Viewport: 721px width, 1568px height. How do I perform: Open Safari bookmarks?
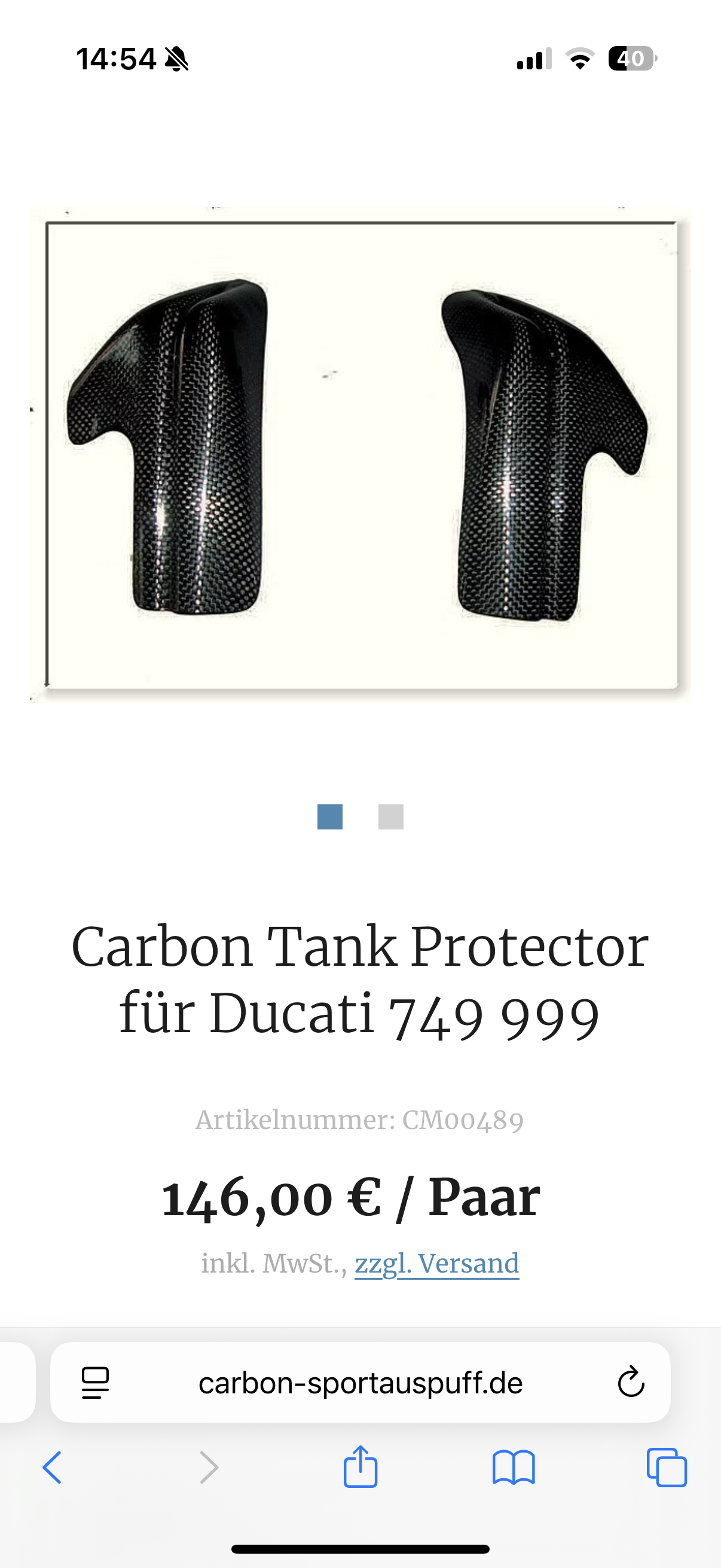point(514,1468)
